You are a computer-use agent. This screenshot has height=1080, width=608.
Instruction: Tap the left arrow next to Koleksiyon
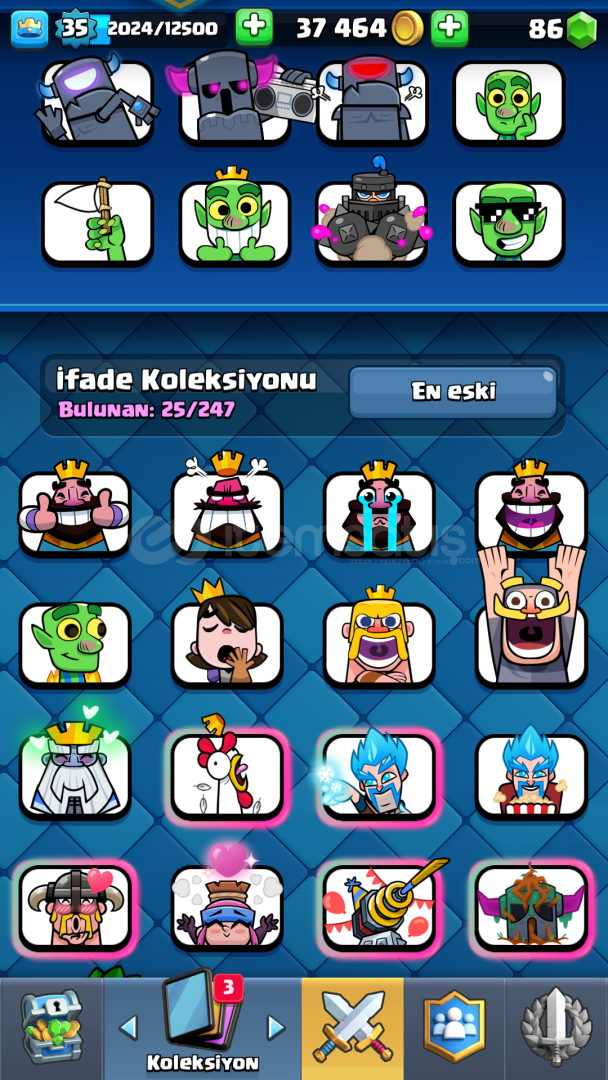coord(128,1028)
